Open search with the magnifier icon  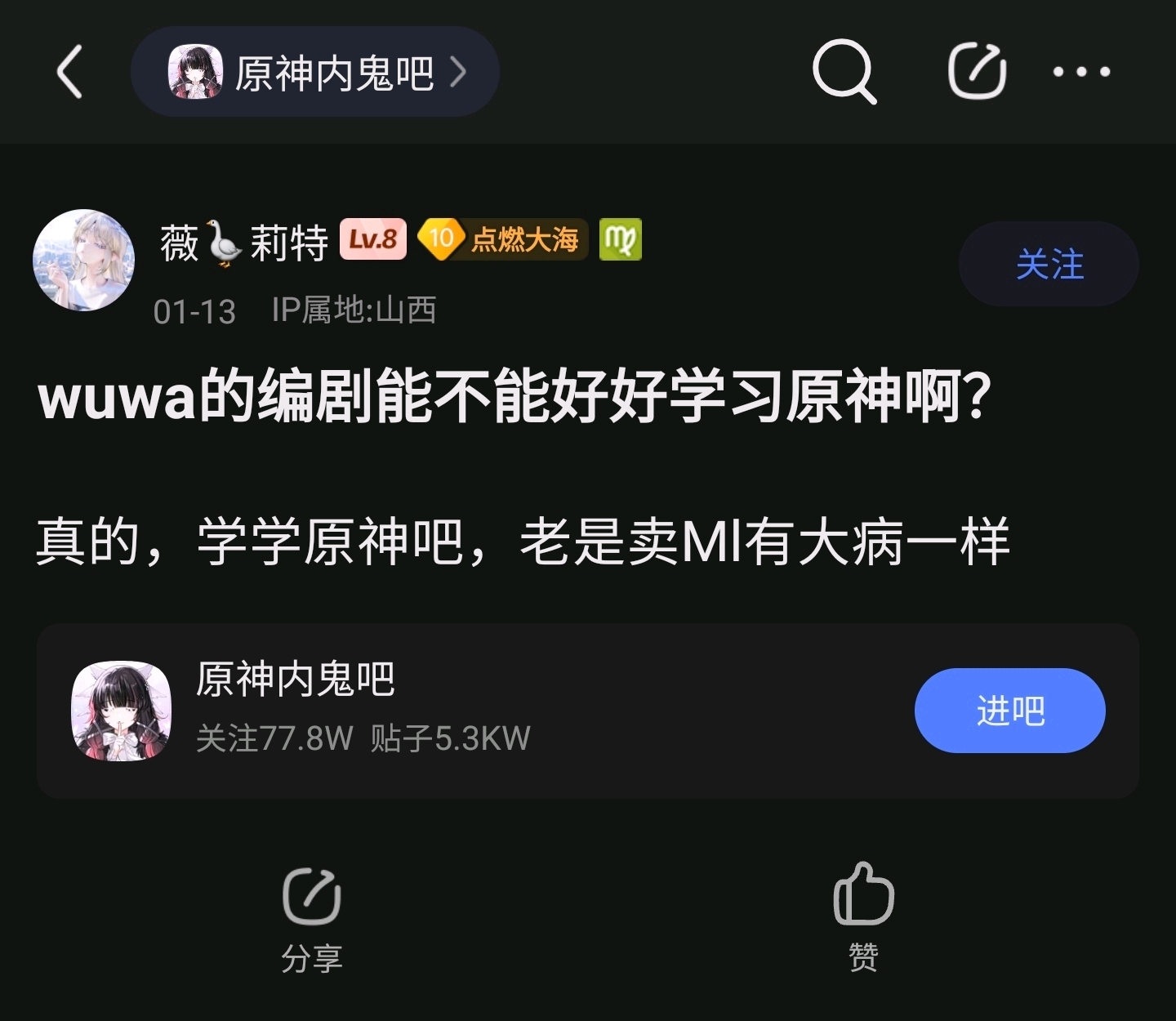click(844, 72)
